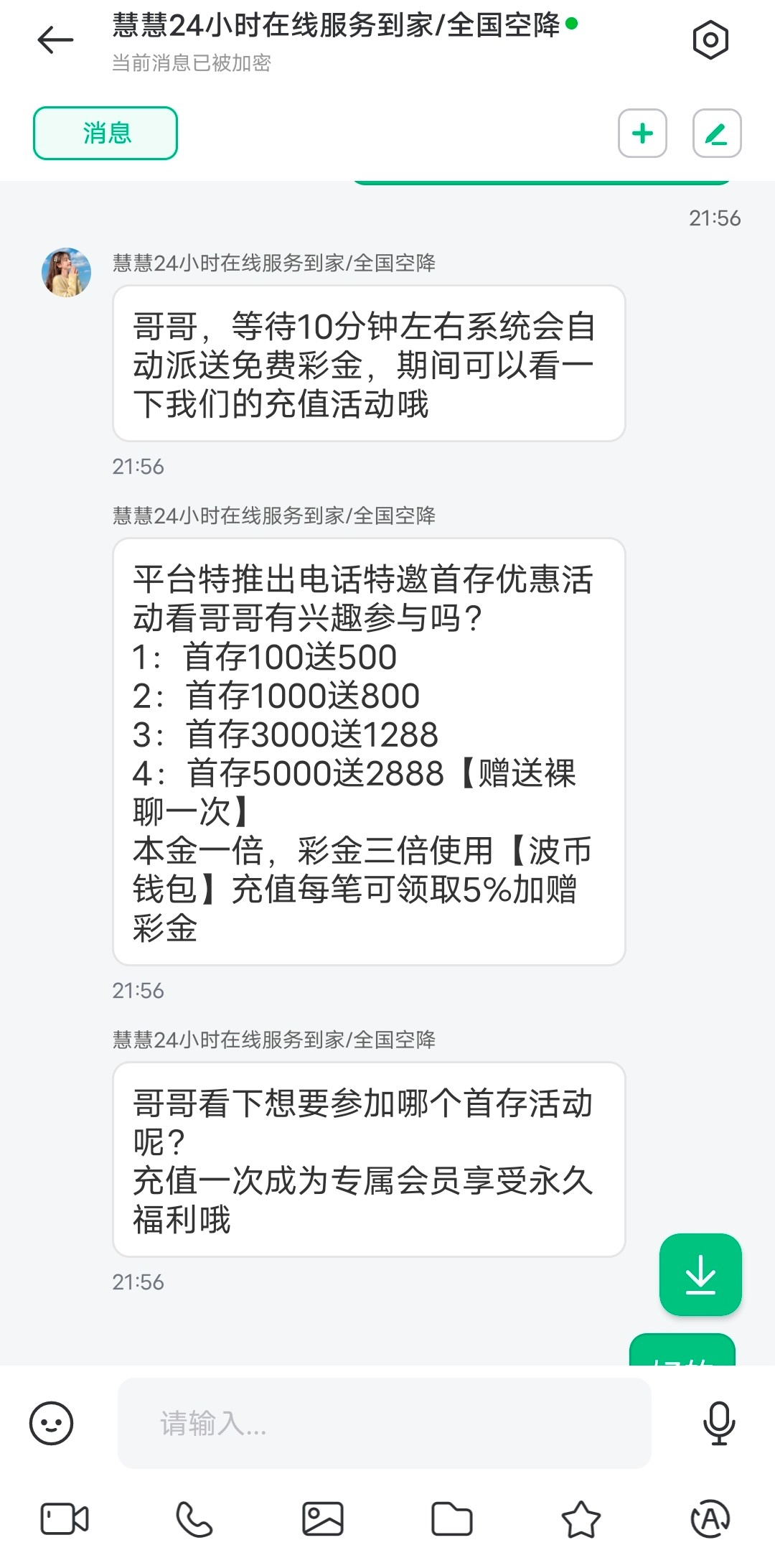Open favorites star icon
The image size is (775, 1568).
point(581,1519)
